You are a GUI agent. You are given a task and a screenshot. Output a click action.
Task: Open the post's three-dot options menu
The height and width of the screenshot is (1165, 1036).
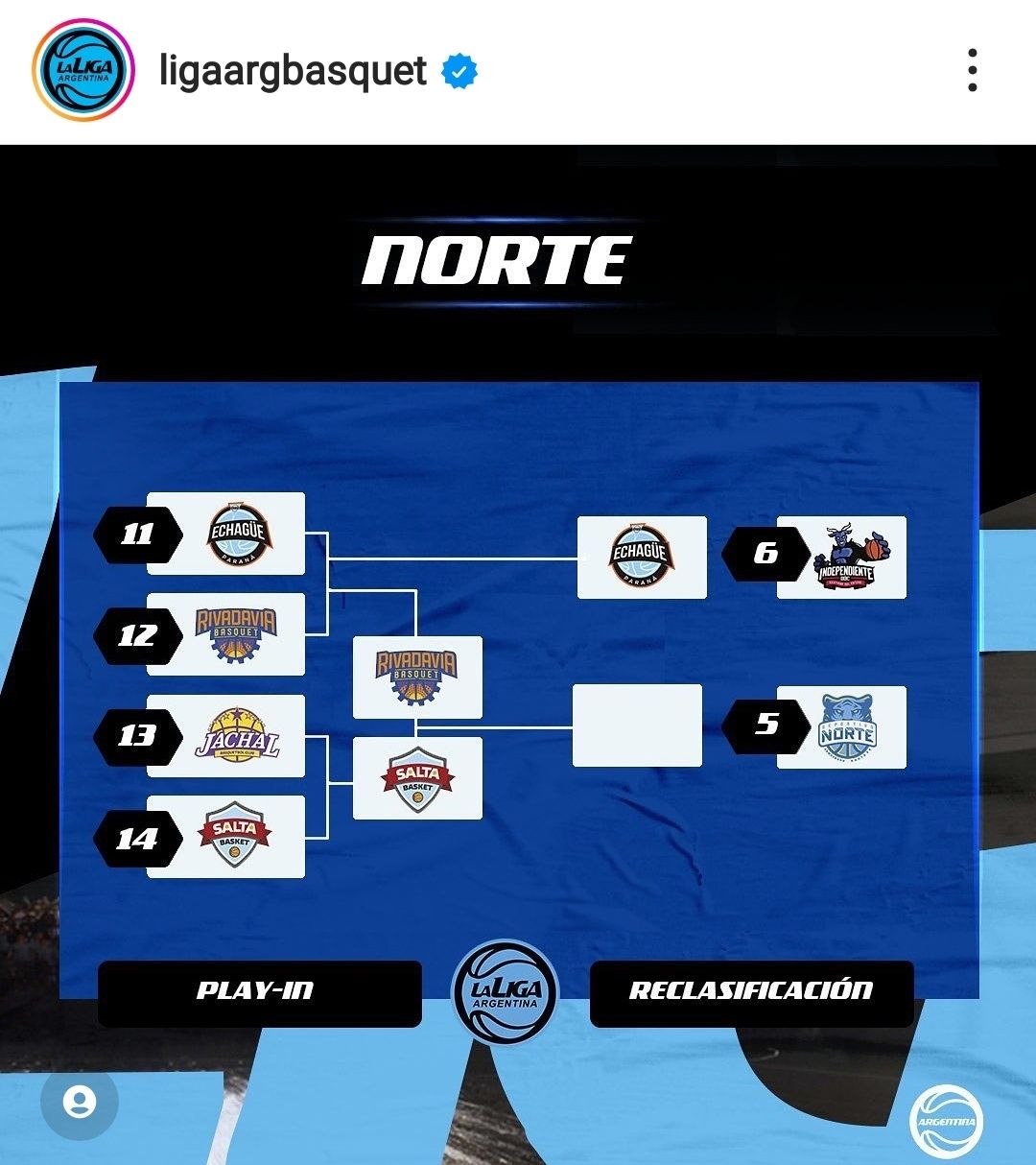pos(972,71)
